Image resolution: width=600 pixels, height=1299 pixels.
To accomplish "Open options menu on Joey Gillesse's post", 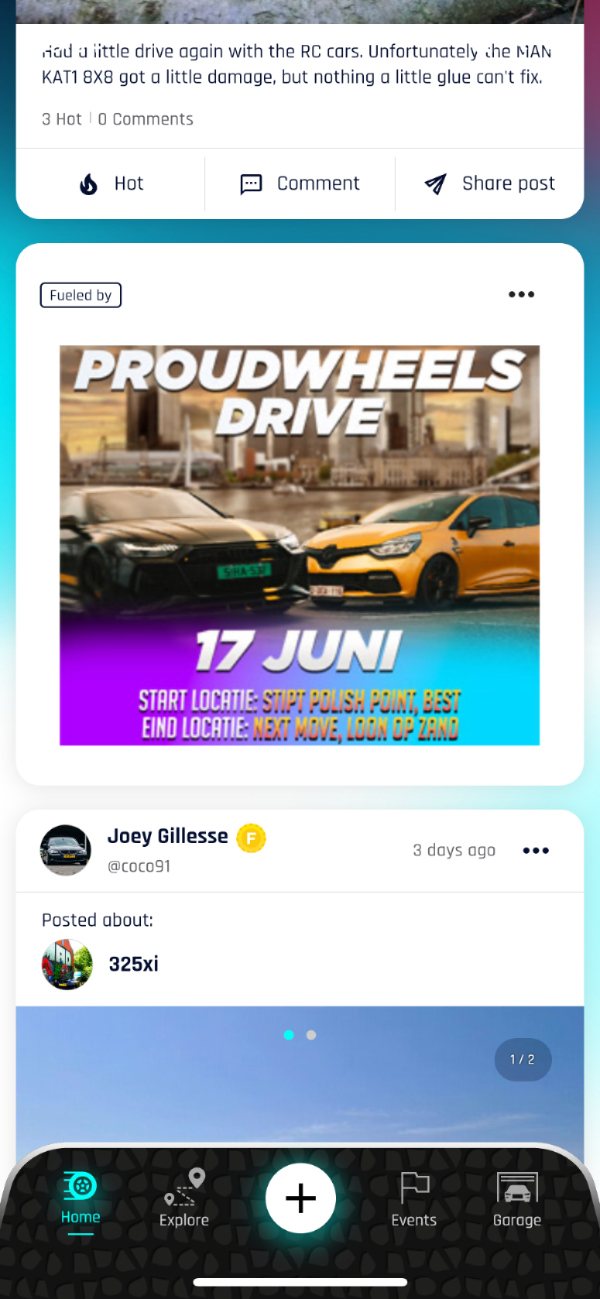I will (x=536, y=850).
